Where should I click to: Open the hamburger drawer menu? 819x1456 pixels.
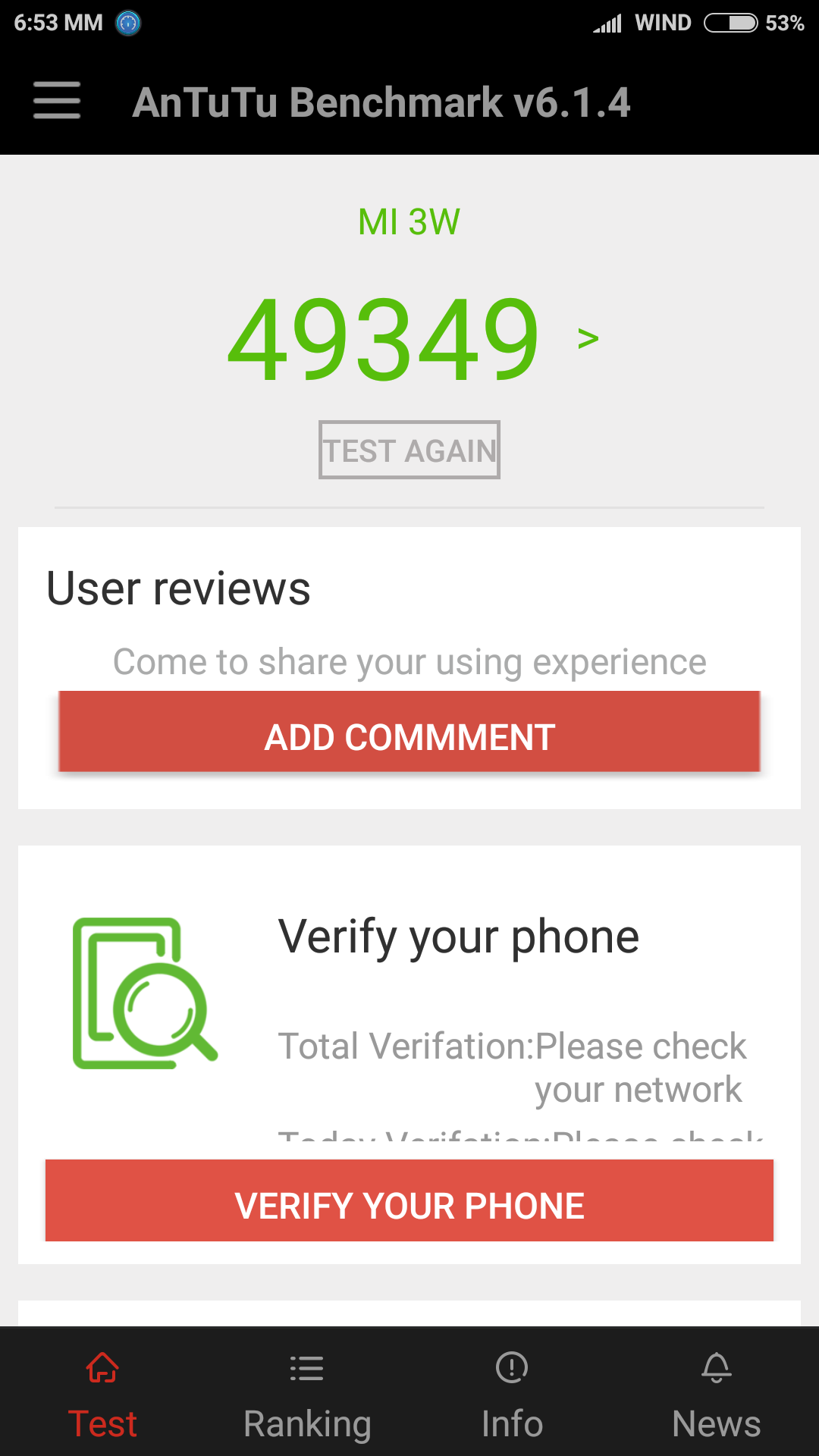(x=57, y=101)
